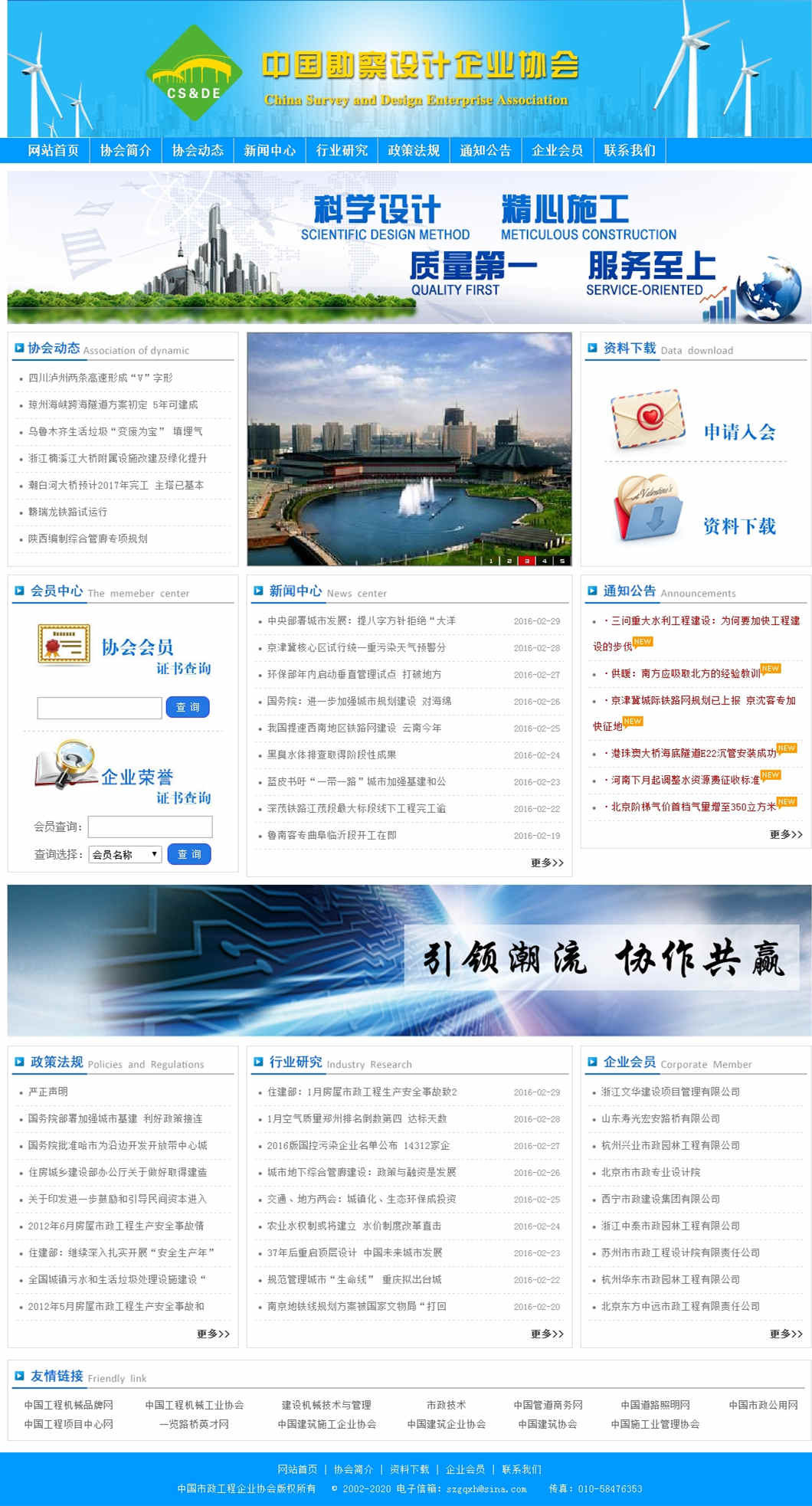Open 严正声明 in 政策法规 list
Viewport: 812px width, 1506px height.
[x=48, y=1092]
